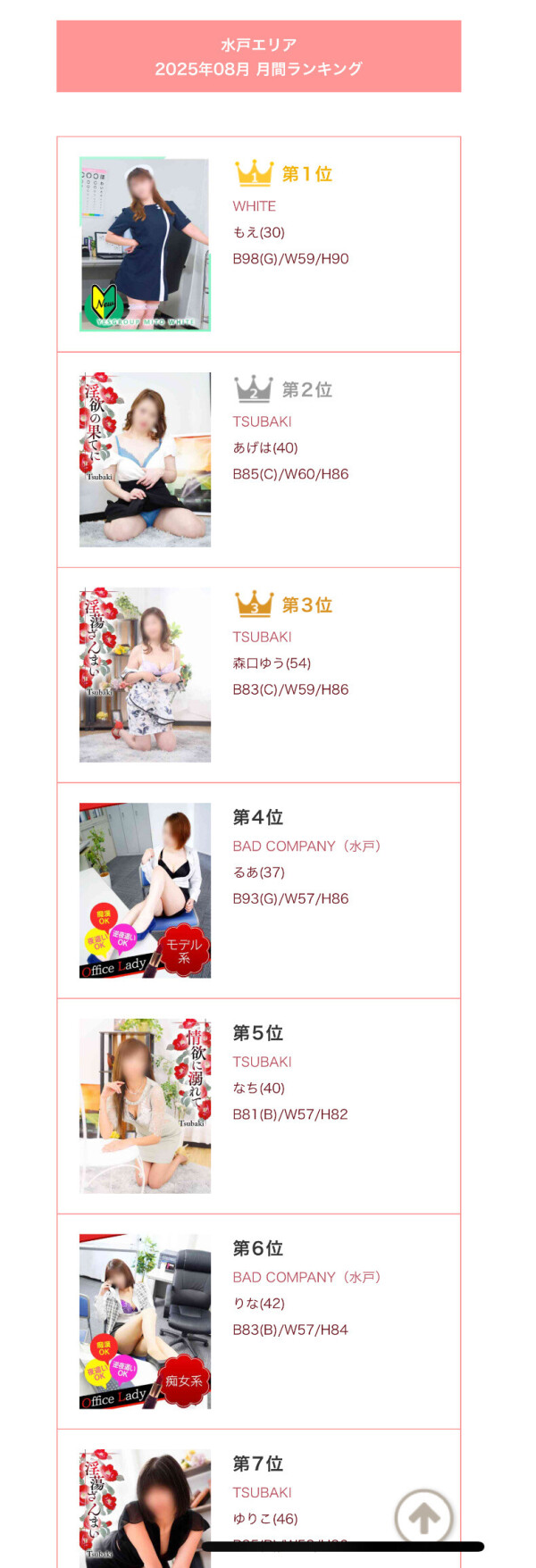The height and width of the screenshot is (1568, 536).
Task: Tap the back-to-top arrow button
Action: [x=423, y=1516]
